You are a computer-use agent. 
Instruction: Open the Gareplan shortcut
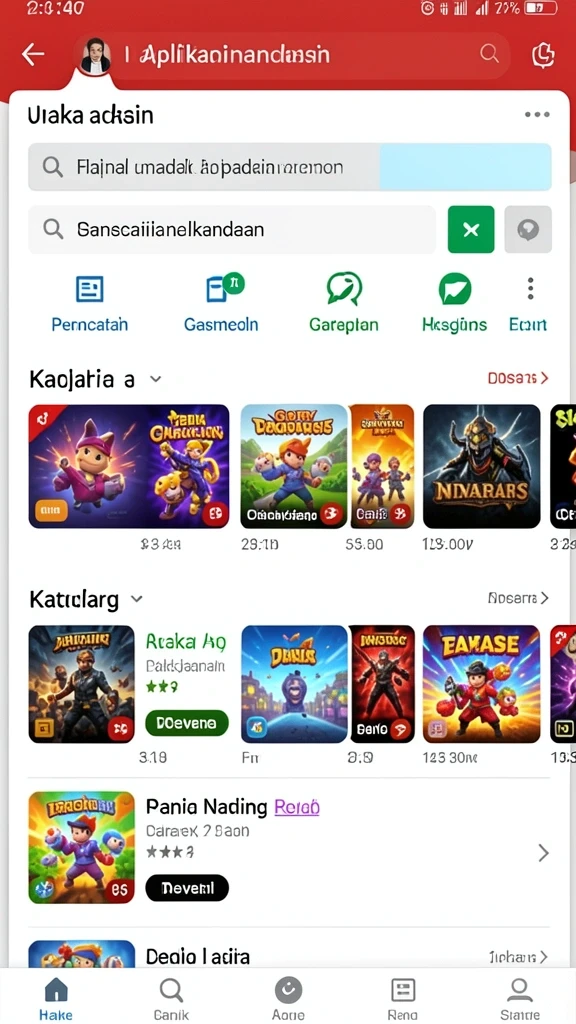tap(344, 304)
